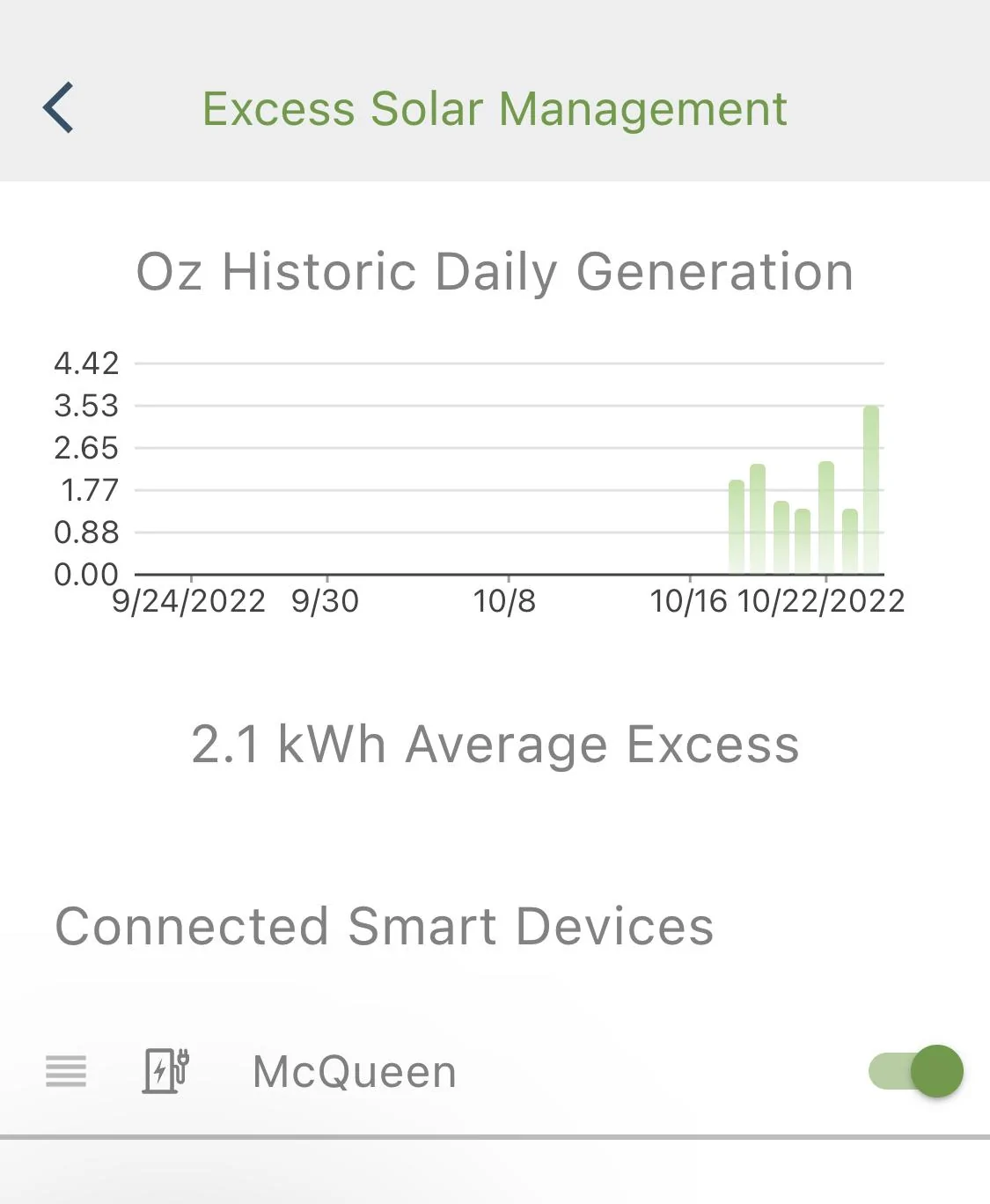
Task: Tap the reorder handle beside McQueen
Action: pos(66,1071)
